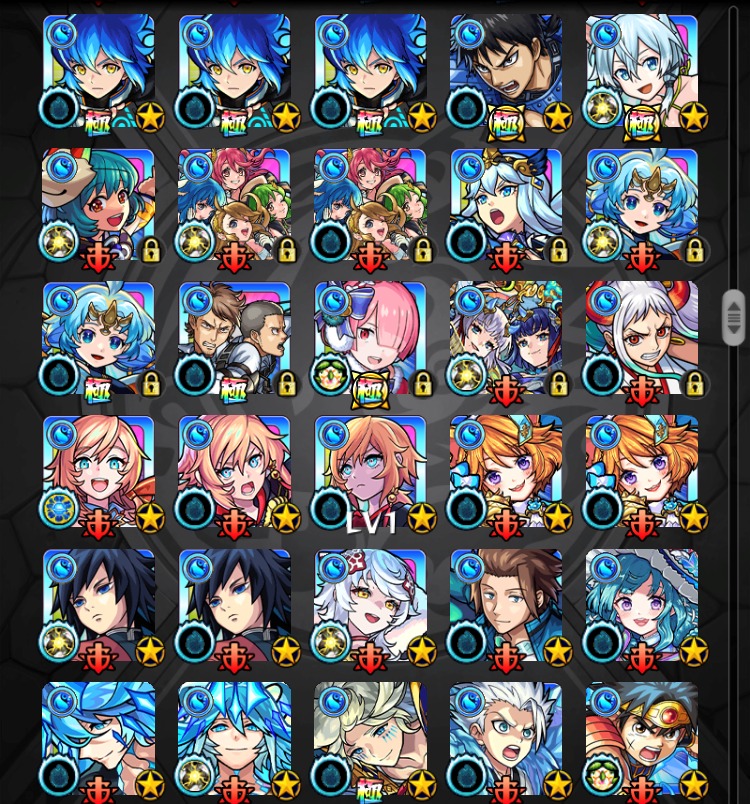Select the spiky white-haired shouting boy

click(x=506, y=739)
